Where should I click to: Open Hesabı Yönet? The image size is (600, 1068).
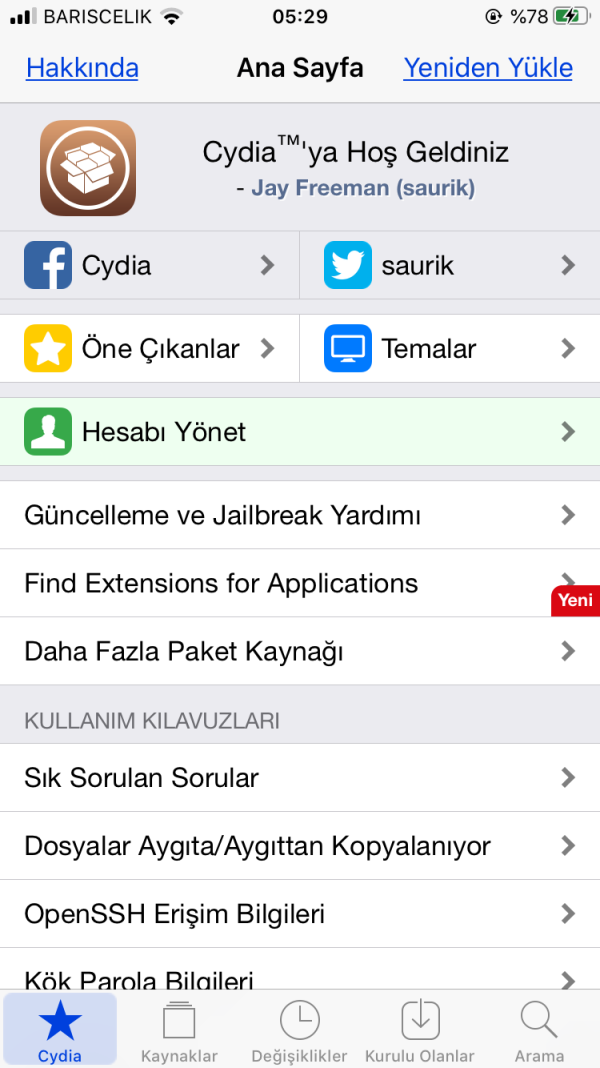tap(300, 432)
